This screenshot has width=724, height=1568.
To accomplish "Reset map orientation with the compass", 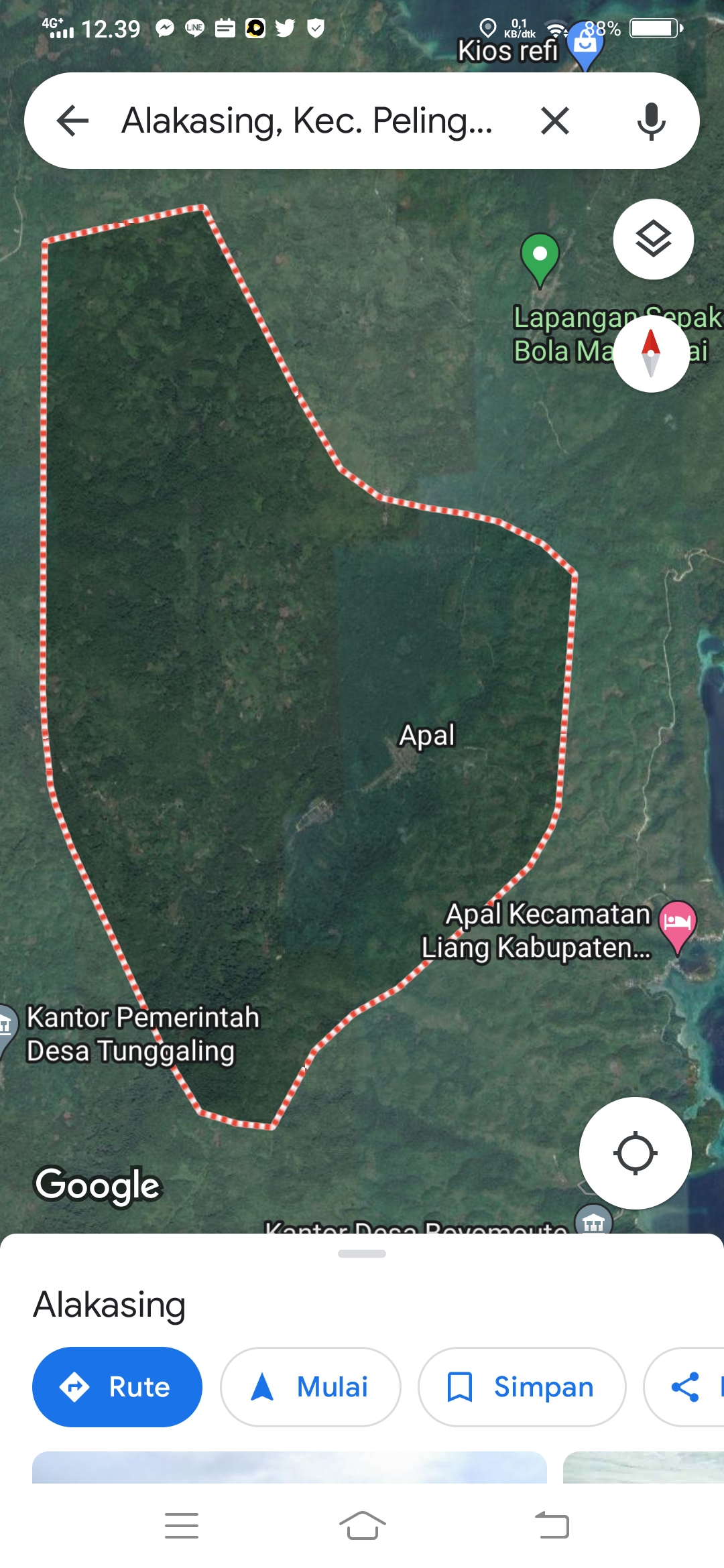I will (x=651, y=354).
